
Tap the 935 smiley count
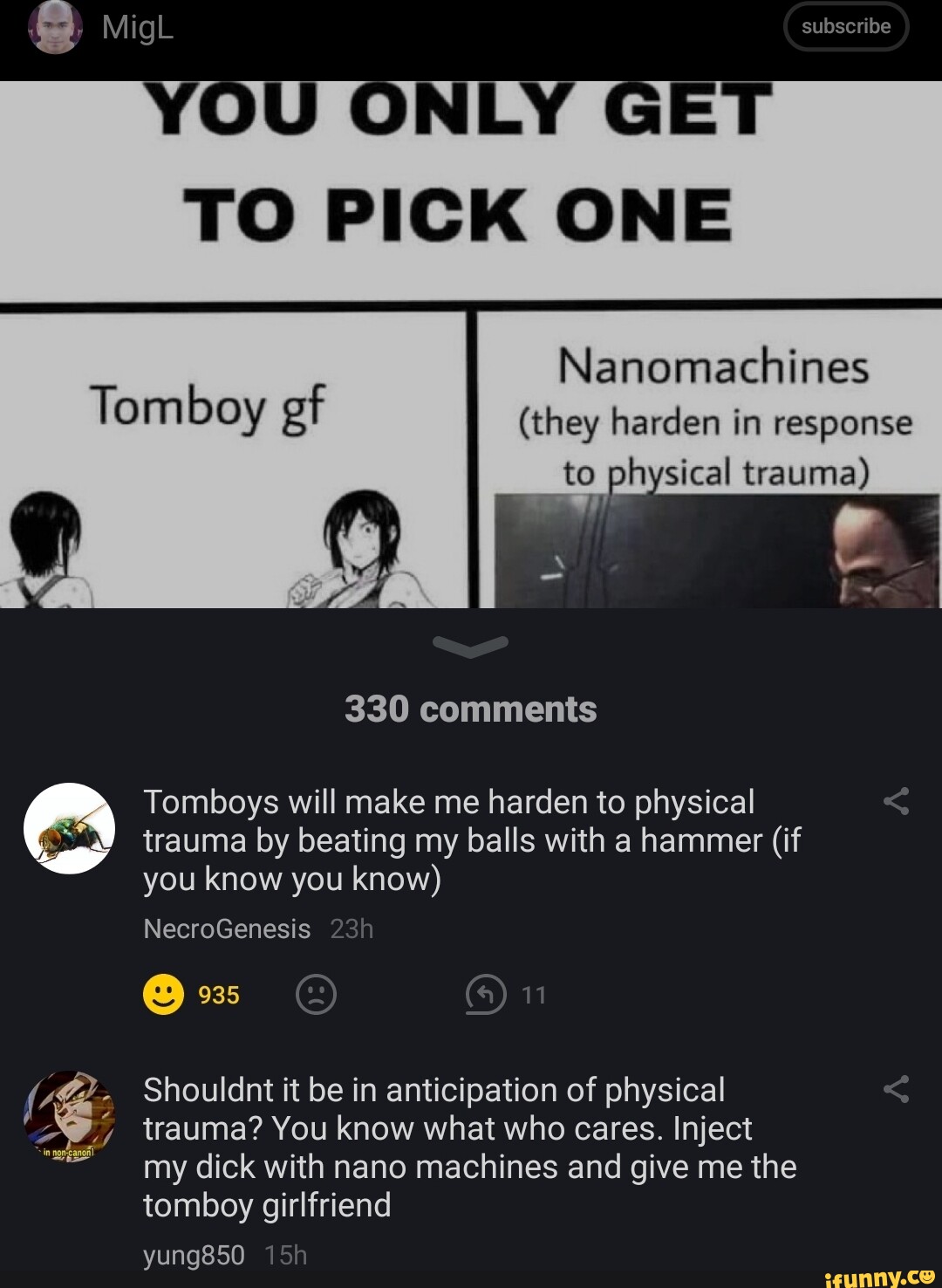(219, 994)
